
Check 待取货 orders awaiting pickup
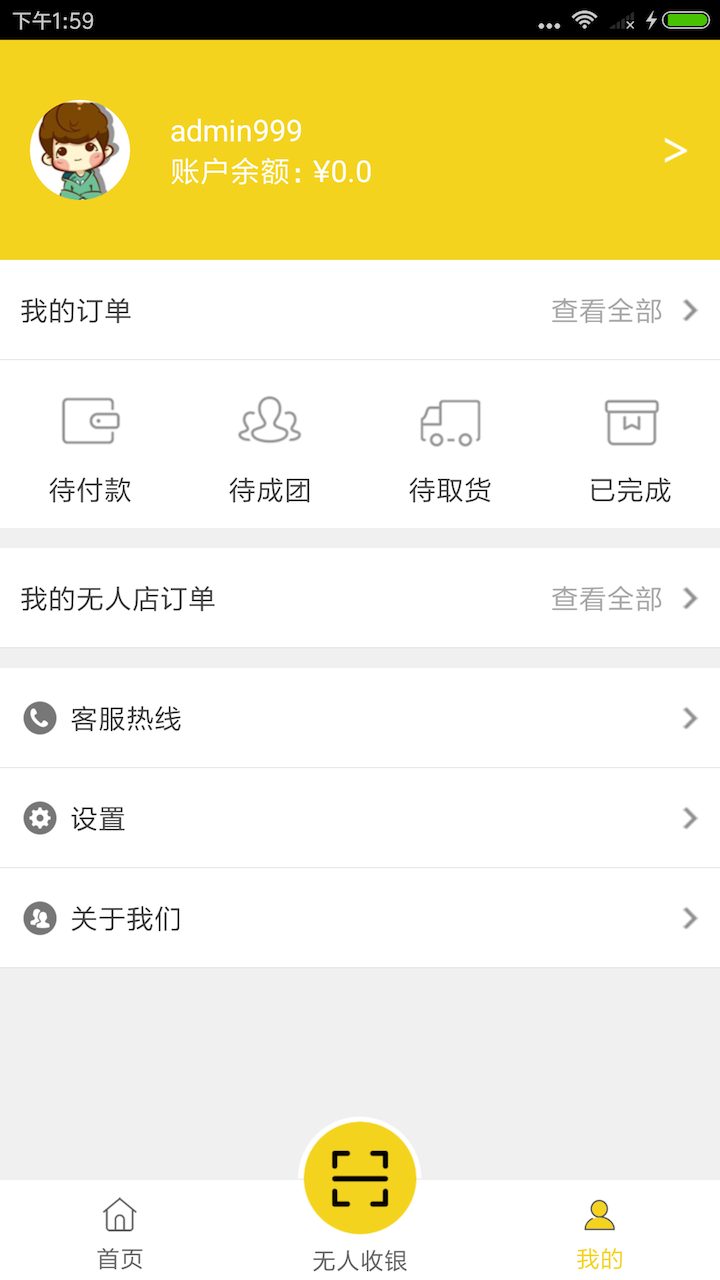tap(450, 447)
